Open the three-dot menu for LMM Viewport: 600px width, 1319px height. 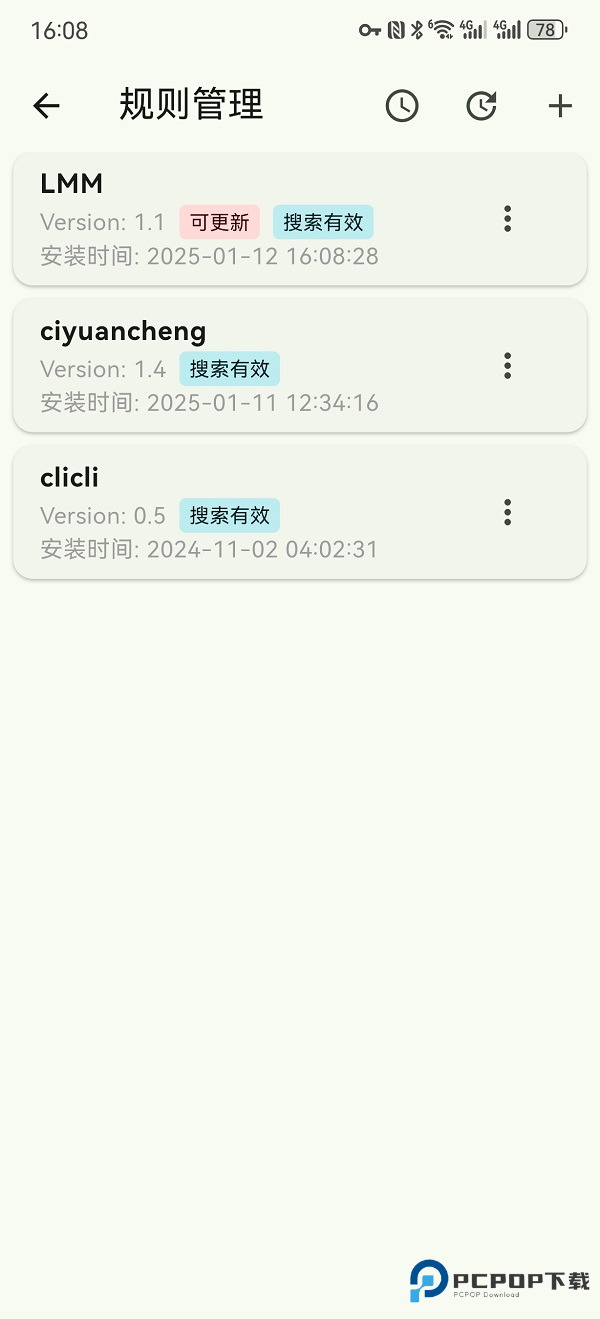(508, 219)
